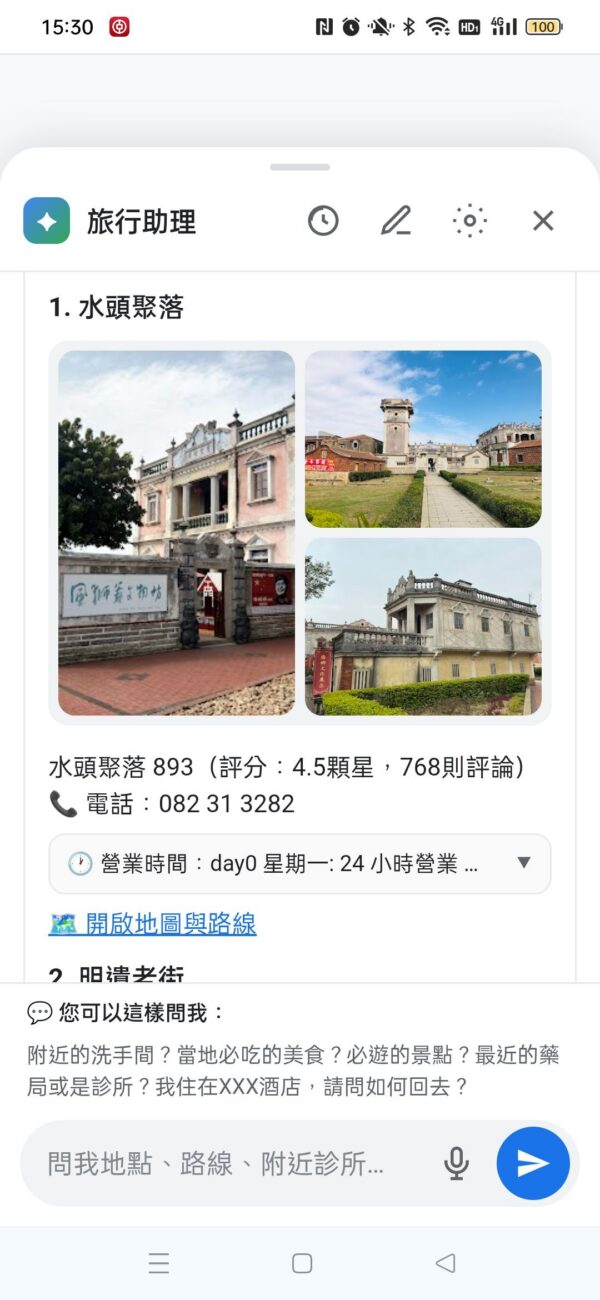Open the tower and pathway photo

[423, 439]
